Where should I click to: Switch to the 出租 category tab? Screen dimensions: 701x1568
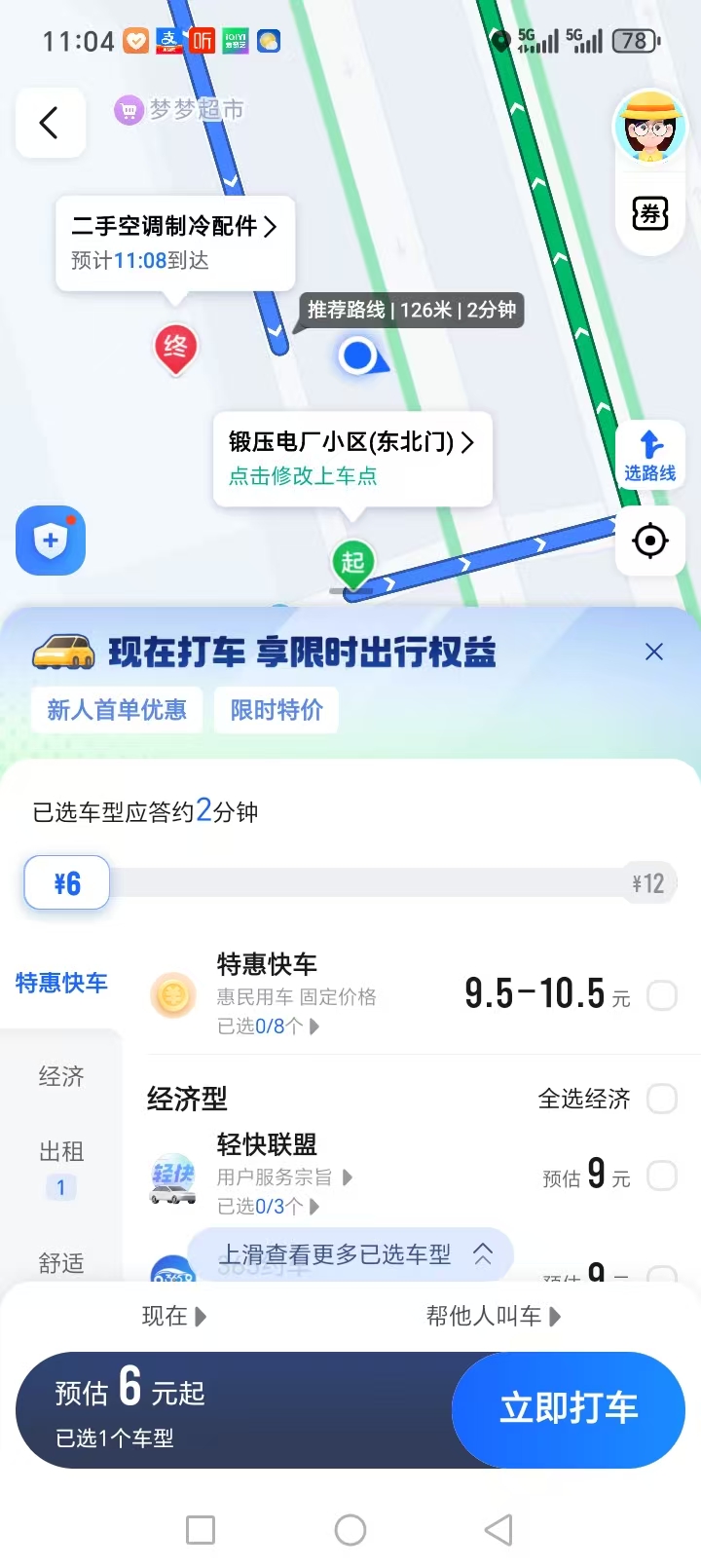pyautogui.click(x=61, y=1152)
